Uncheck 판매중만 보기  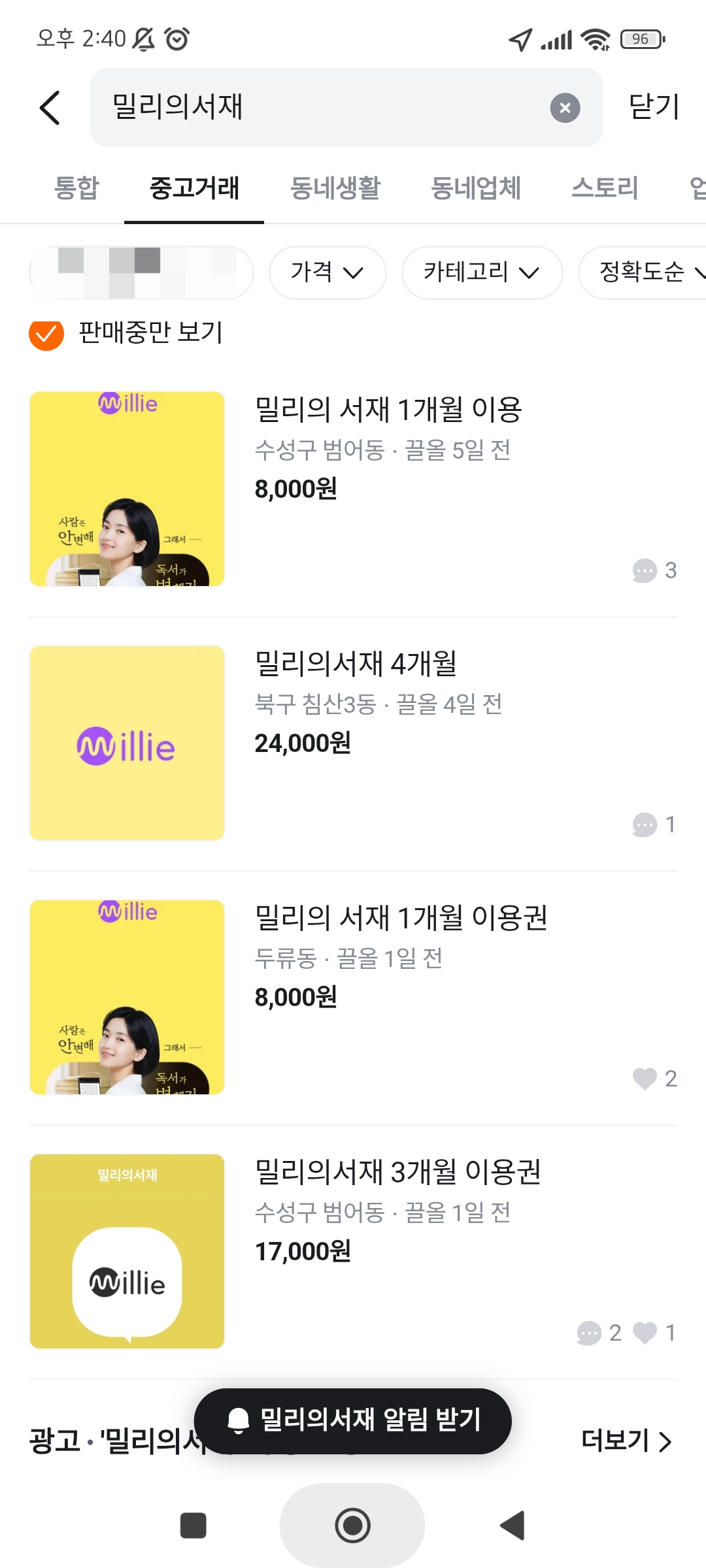[x=46, y=333]
